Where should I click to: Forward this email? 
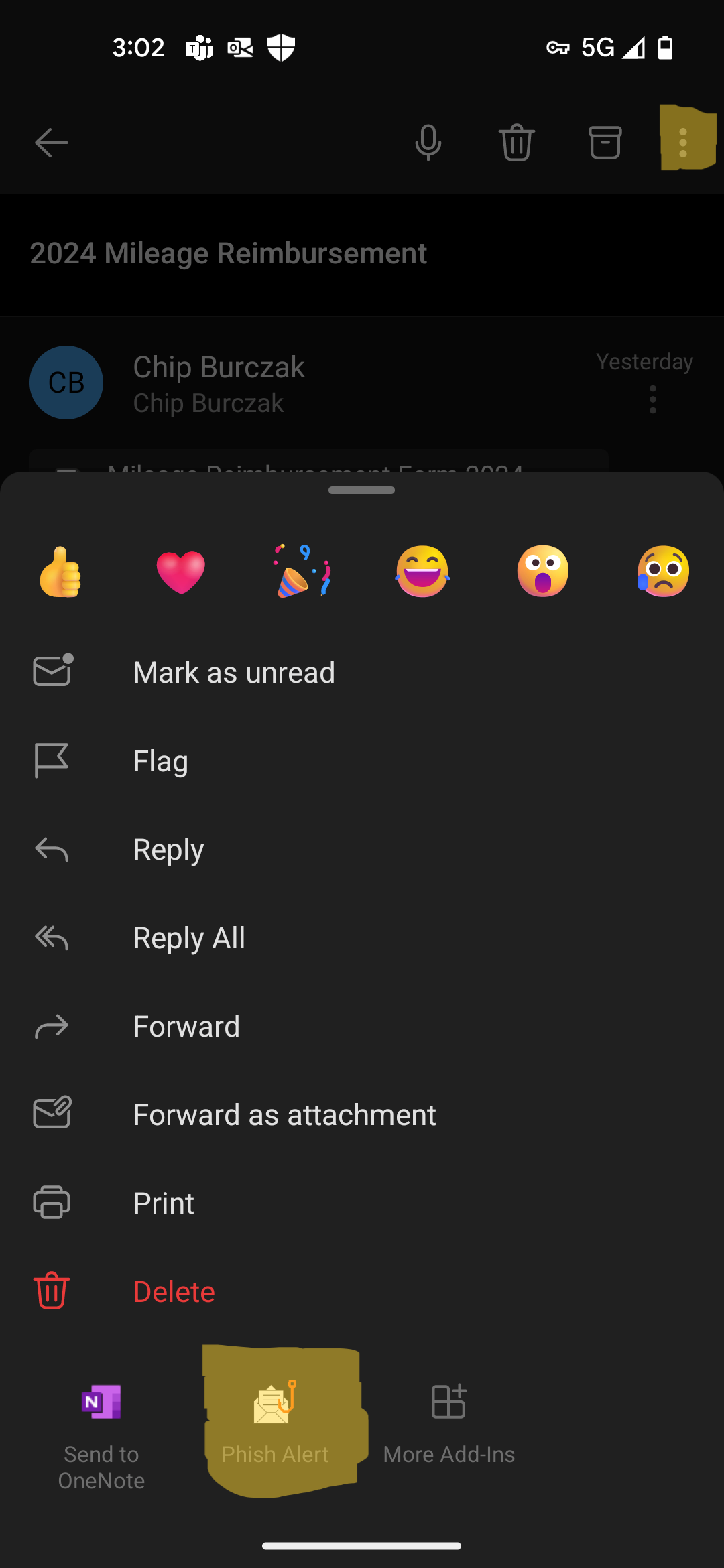[x=362, y=1026]
